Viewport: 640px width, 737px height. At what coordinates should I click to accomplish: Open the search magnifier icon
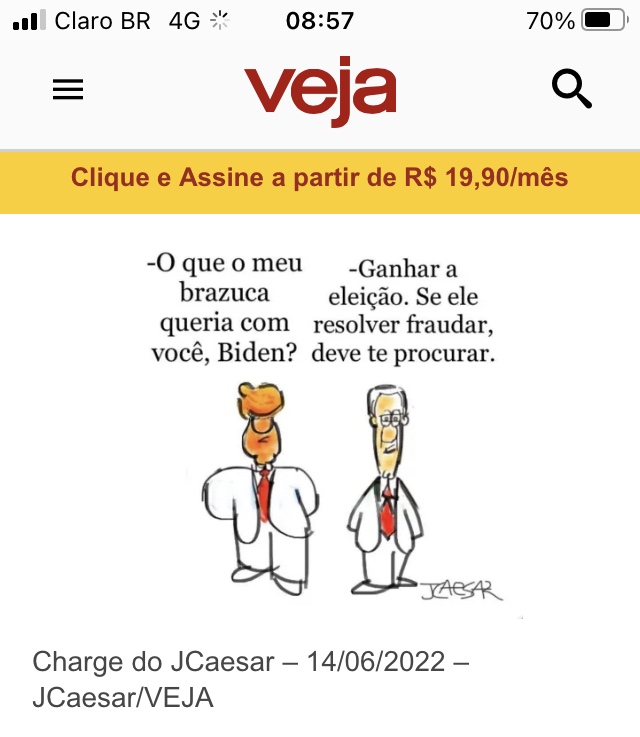click(571, 90)
